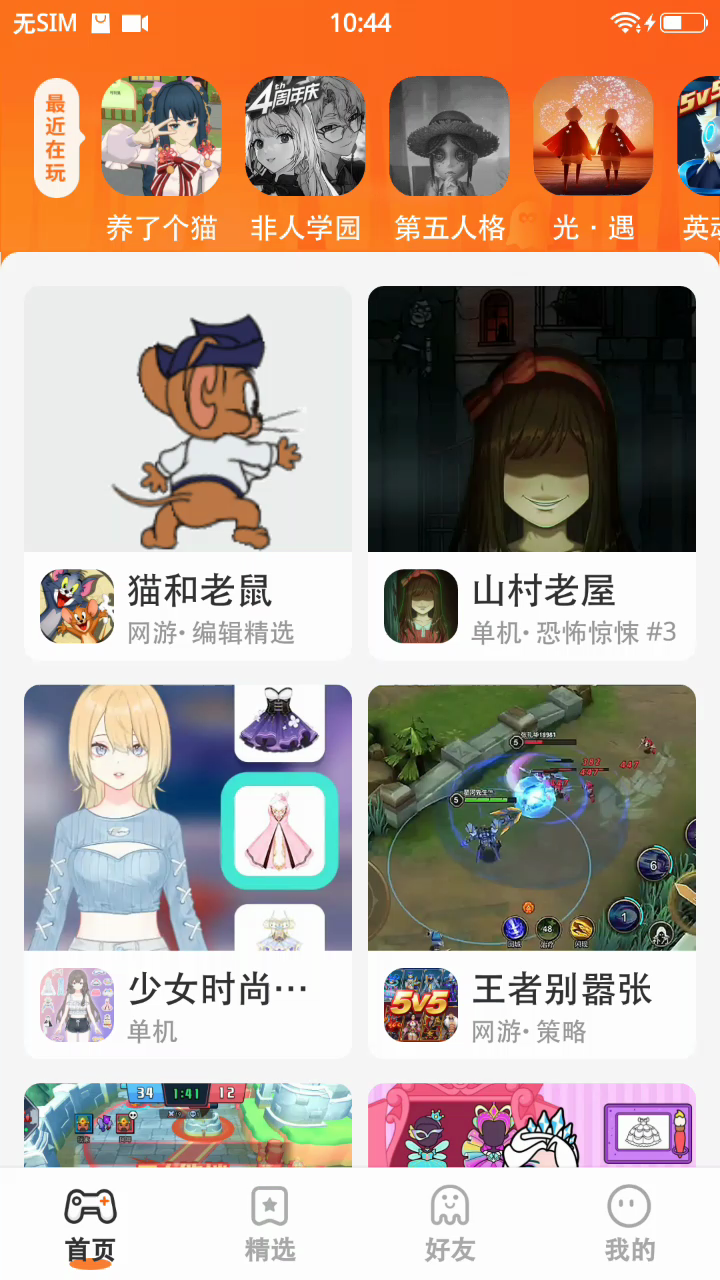View the 山村老屋 horror game card
720x1280 pixels.
point(532,473)
